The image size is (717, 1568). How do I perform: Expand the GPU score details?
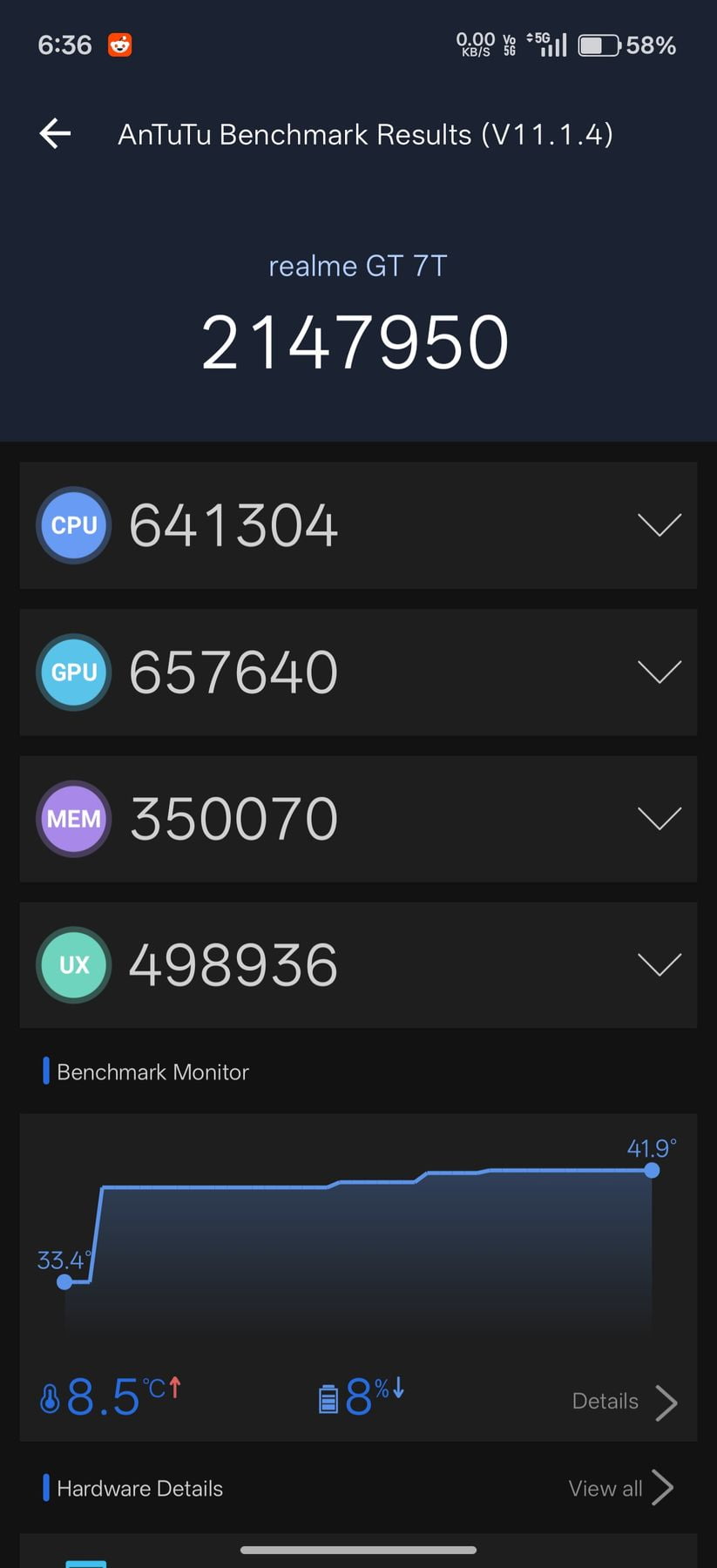358,672
